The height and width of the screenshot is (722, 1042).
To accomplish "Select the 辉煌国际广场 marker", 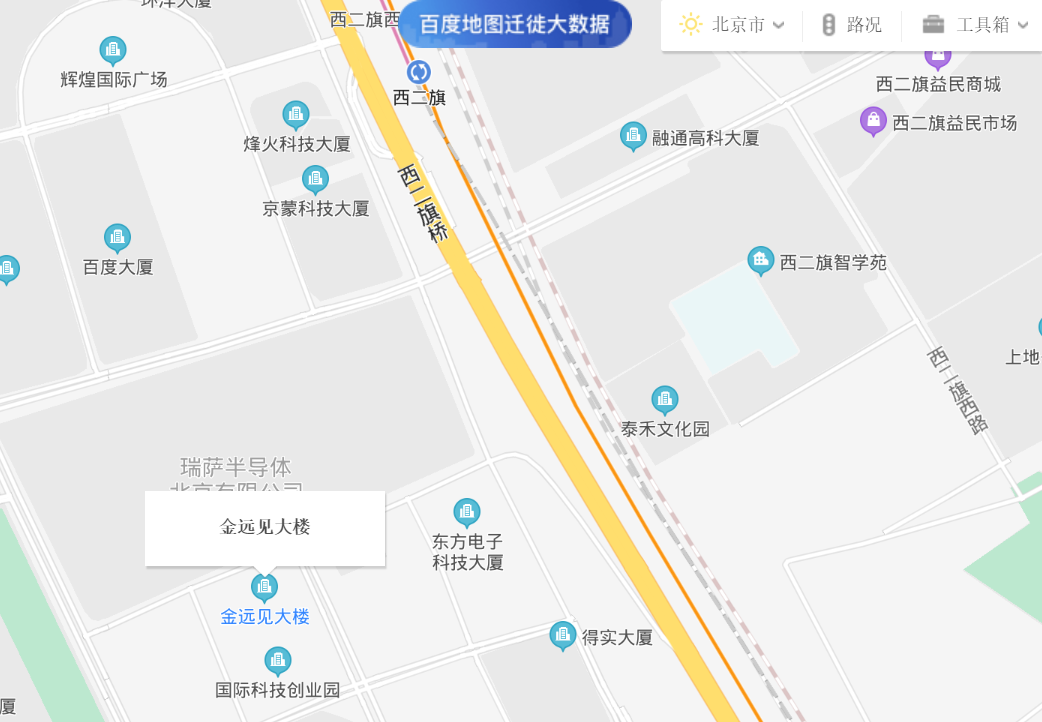I will [x=113, y=50].
